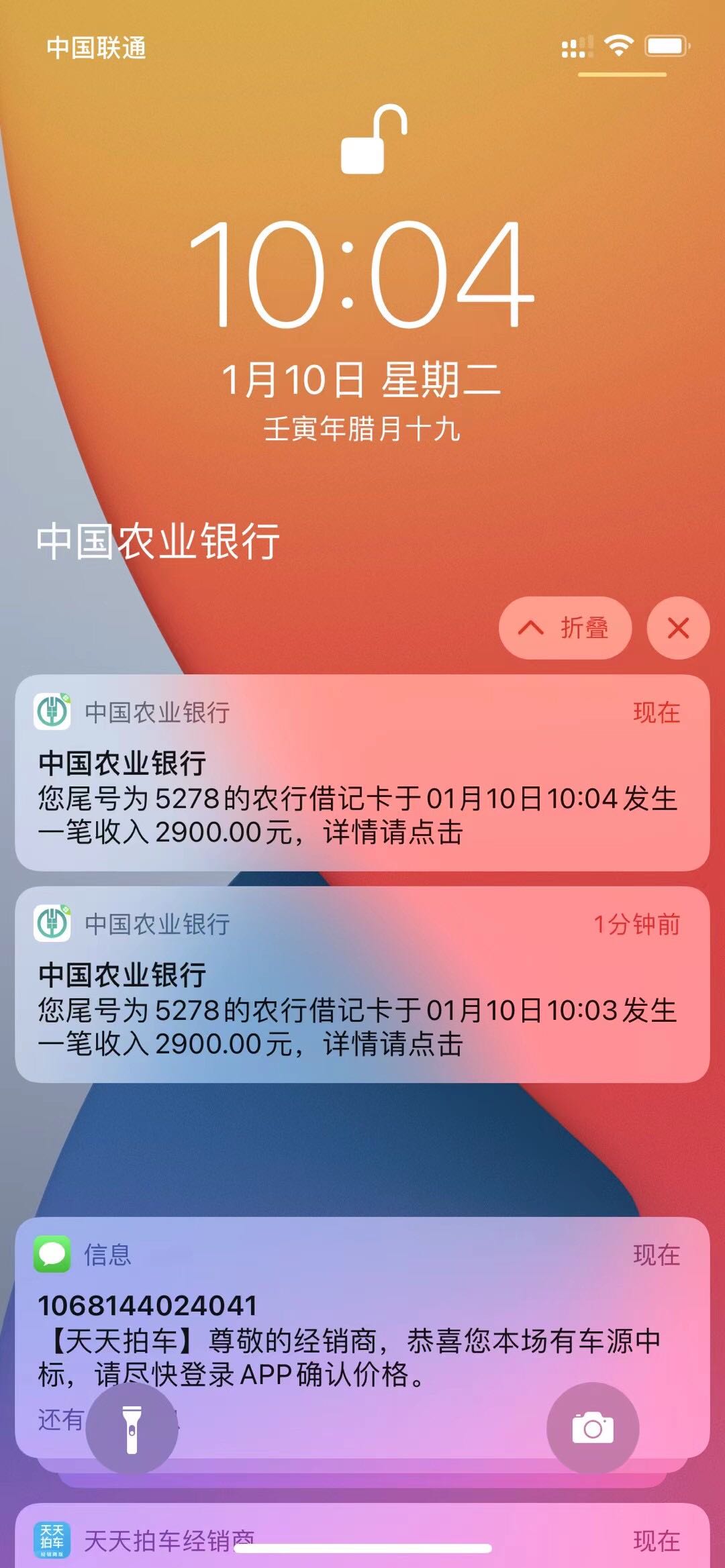Launch the camera from the lock screen

click(x=593, y=1428)
